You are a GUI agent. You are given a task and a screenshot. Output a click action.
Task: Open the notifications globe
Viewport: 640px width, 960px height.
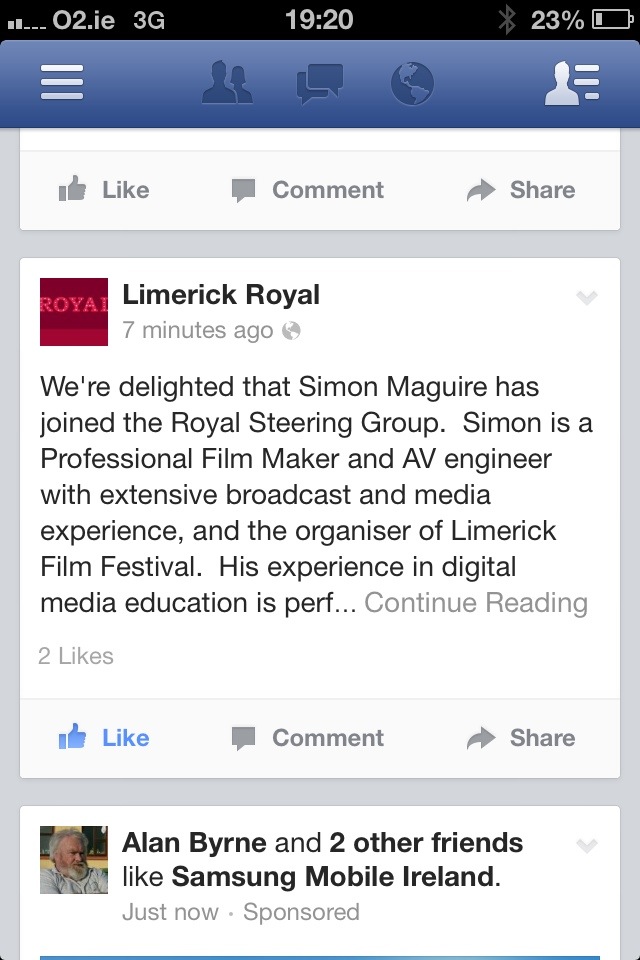(411, 83)
